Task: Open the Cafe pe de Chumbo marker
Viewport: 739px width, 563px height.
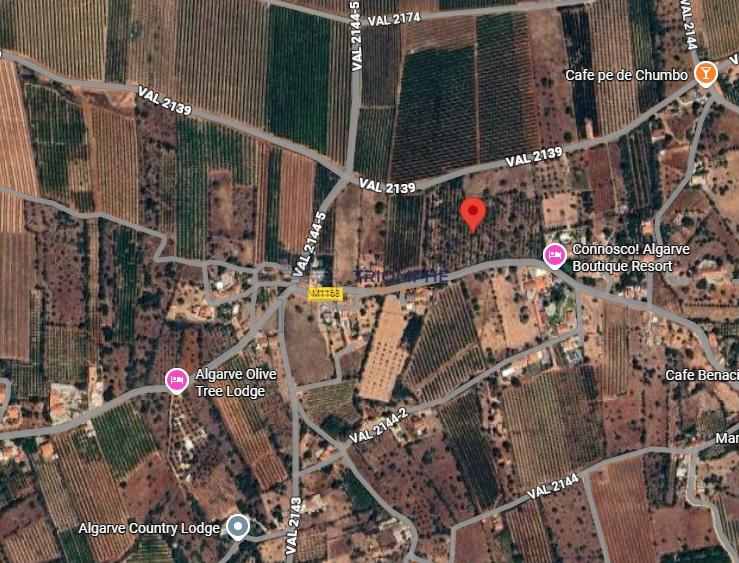Action: 706,75
